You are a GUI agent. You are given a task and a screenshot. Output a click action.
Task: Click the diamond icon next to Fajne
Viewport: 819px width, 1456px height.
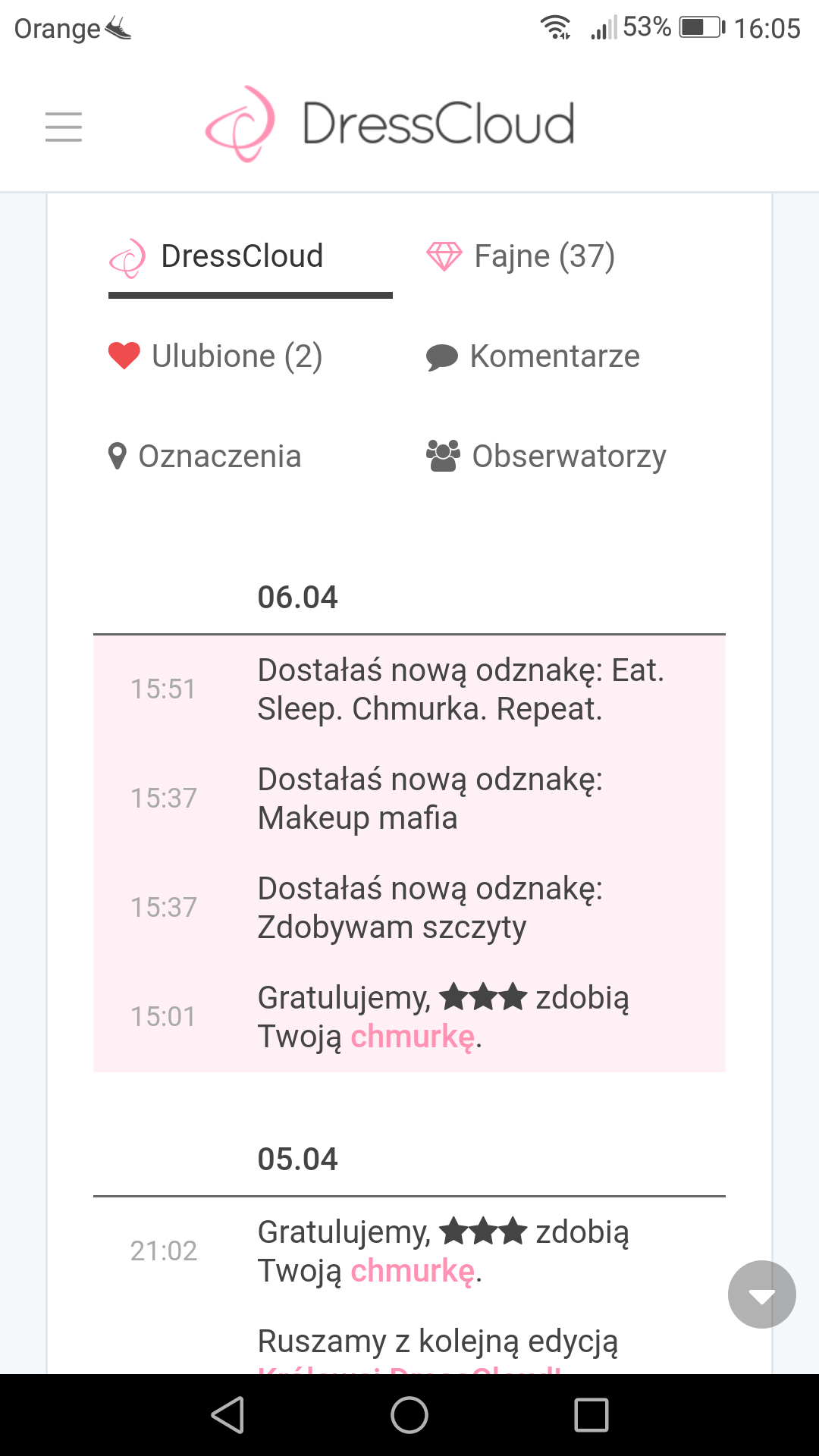[446, 256]
